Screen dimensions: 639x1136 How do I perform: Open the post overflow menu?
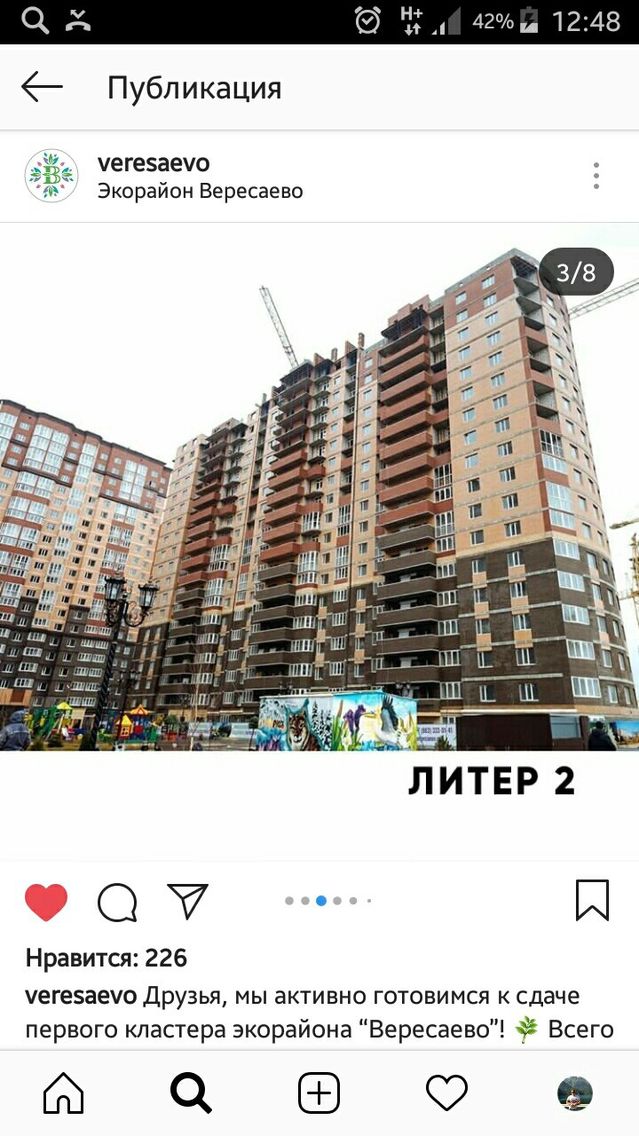coord(596,176)
